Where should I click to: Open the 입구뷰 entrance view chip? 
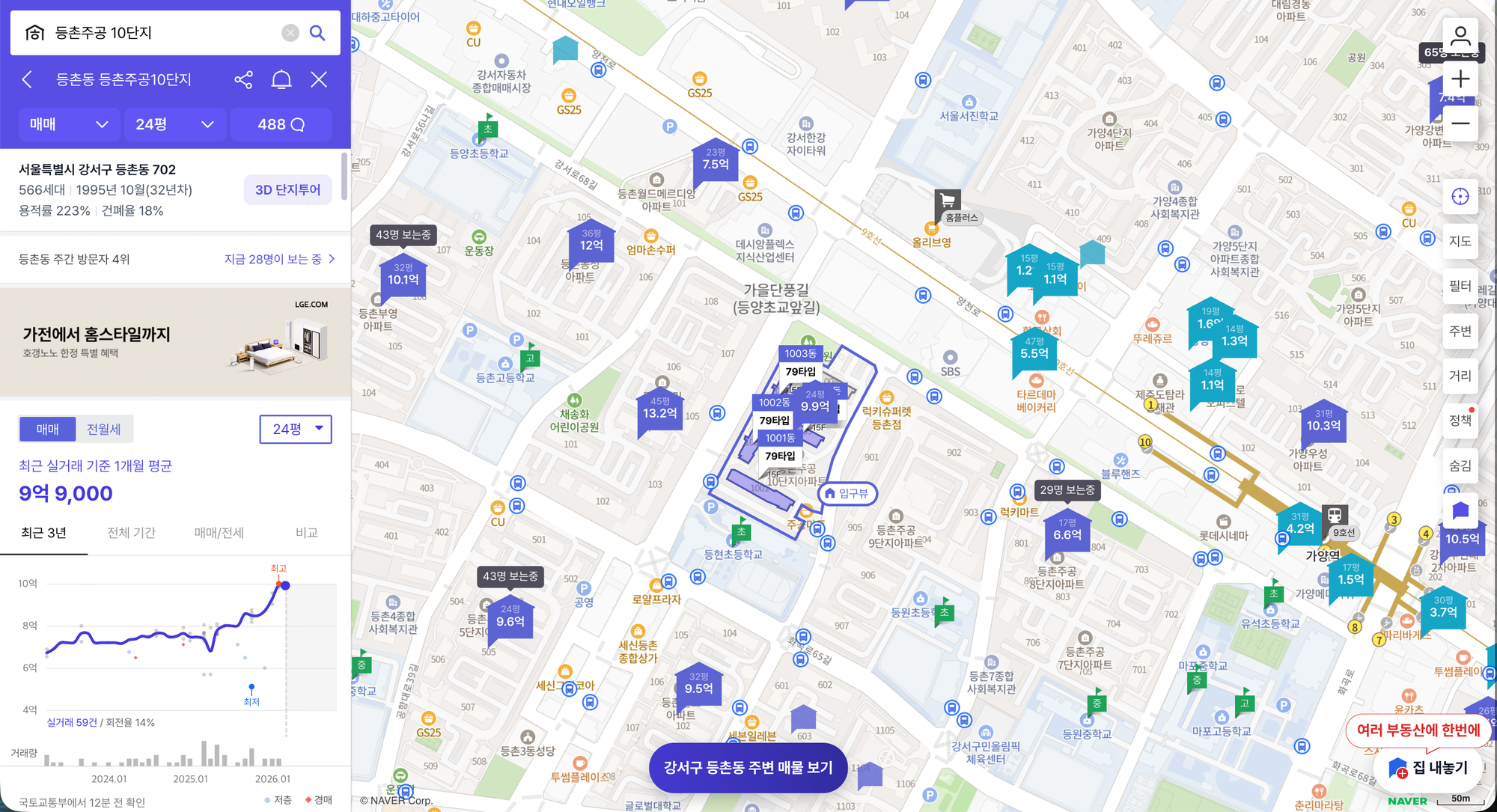point(847,493)
